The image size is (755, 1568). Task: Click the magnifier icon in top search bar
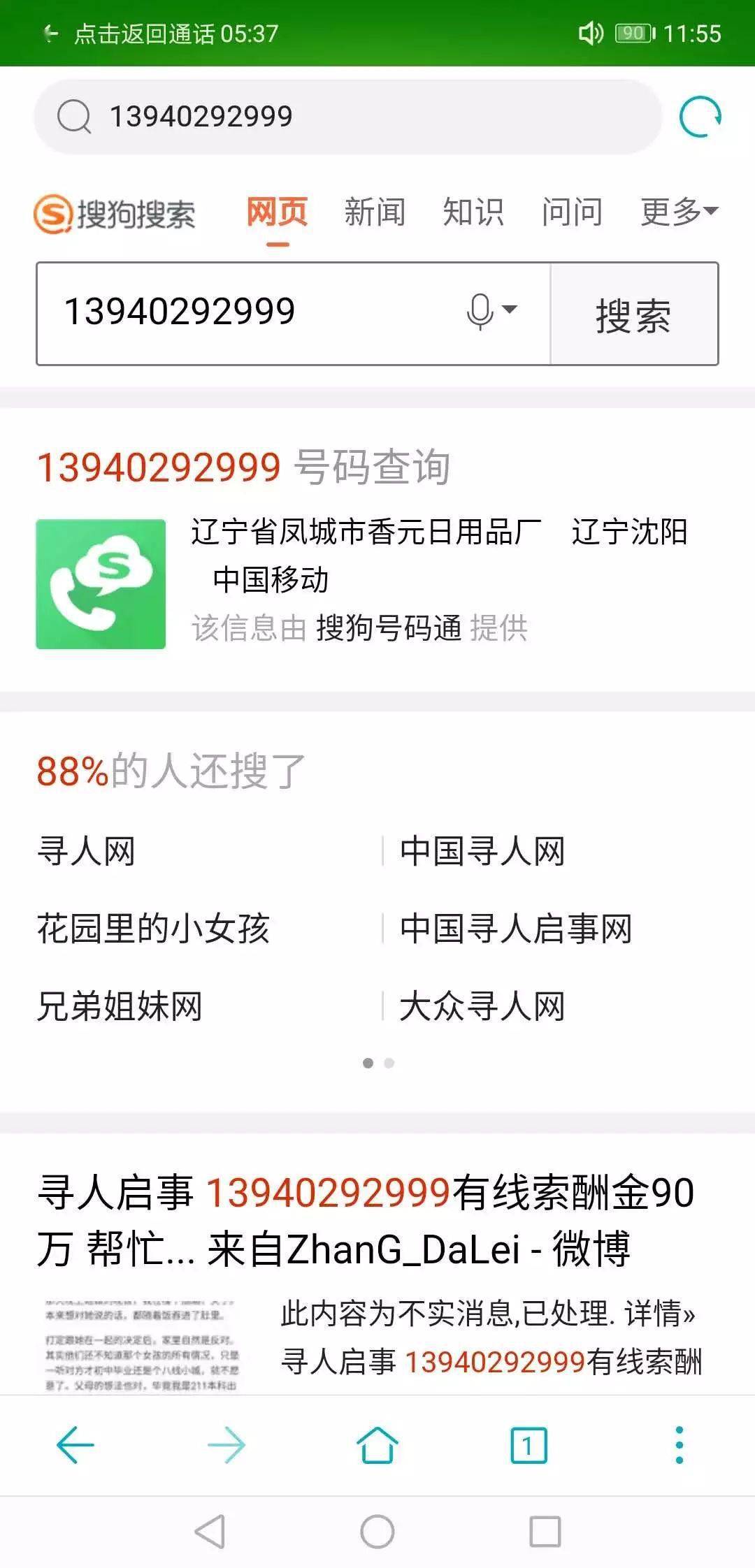(72, 116)
